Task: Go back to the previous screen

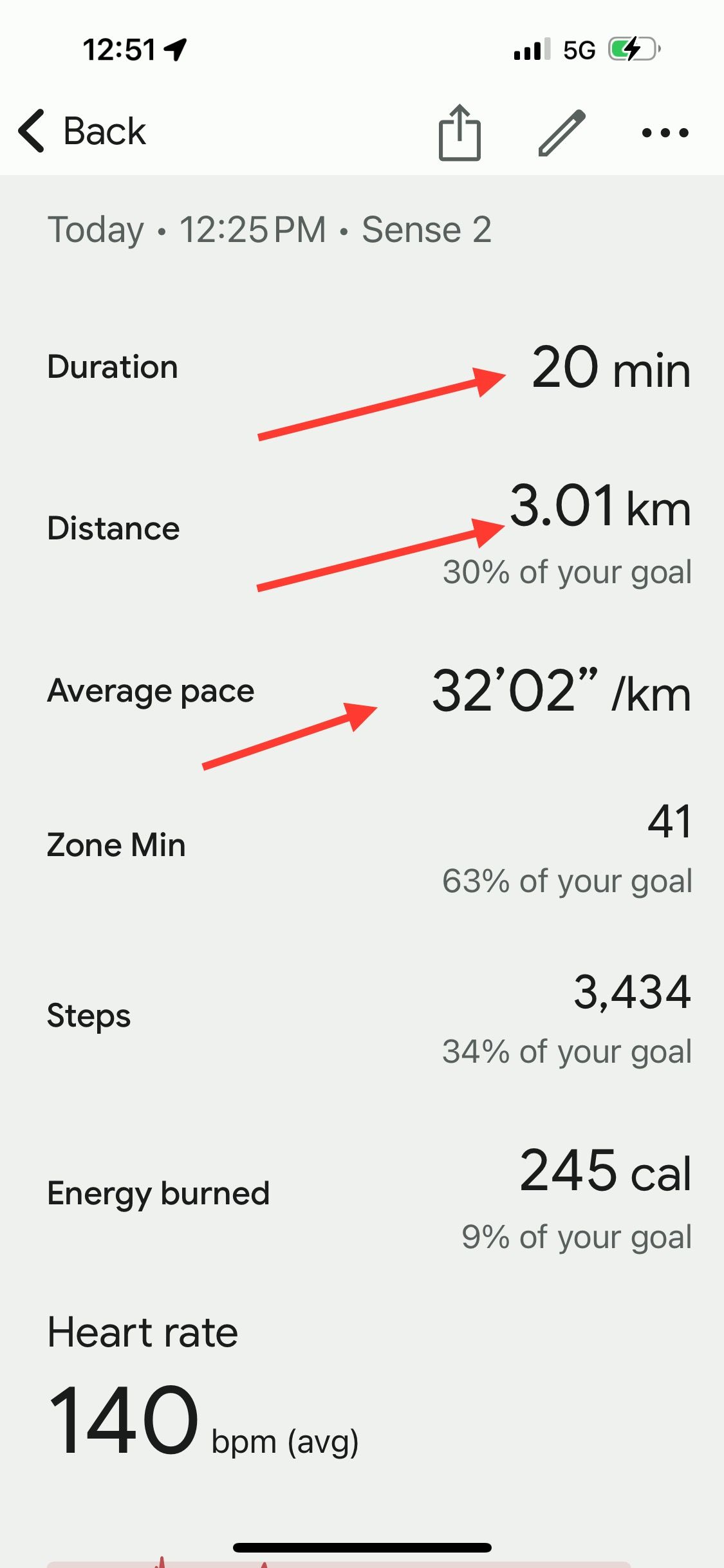Action: coord(82,131)
